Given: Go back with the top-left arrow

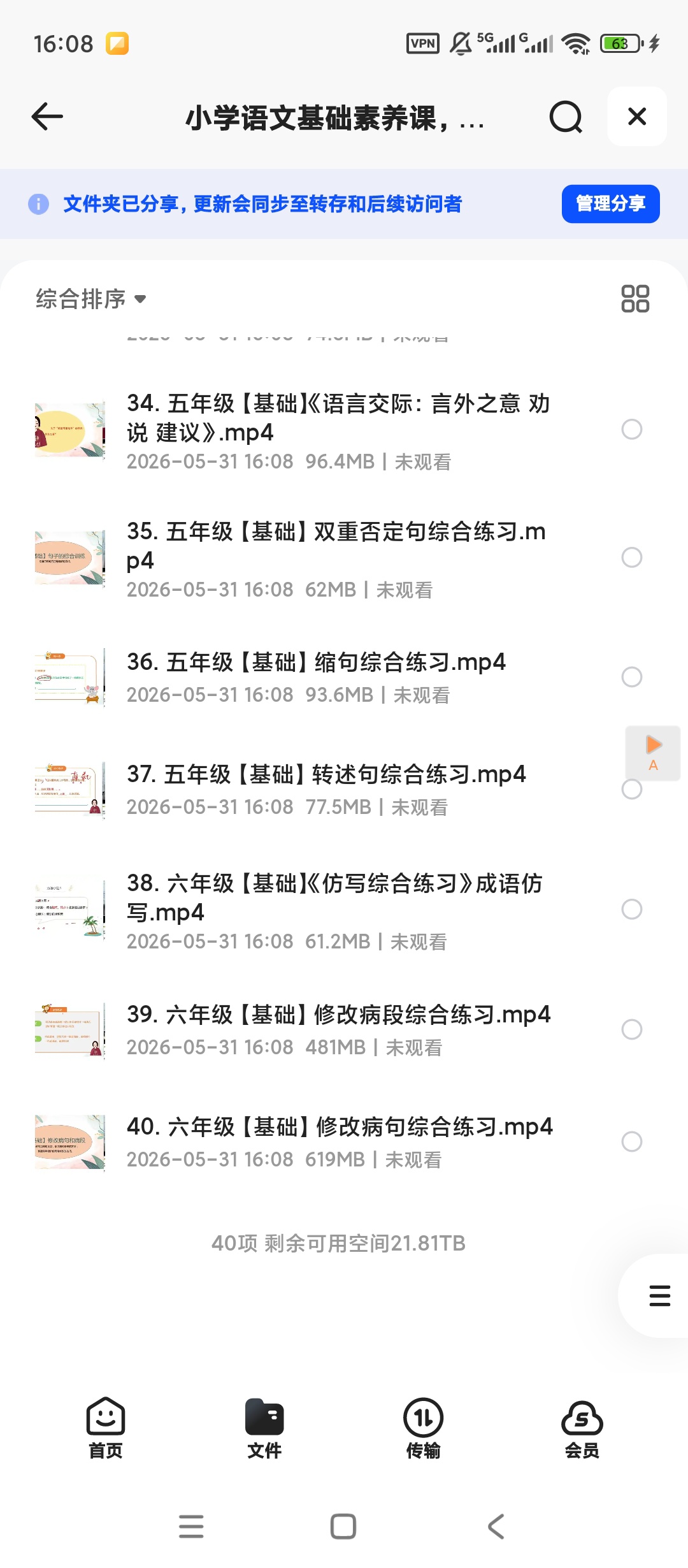Looking at the screenshot, I should [x=47, y=117].
